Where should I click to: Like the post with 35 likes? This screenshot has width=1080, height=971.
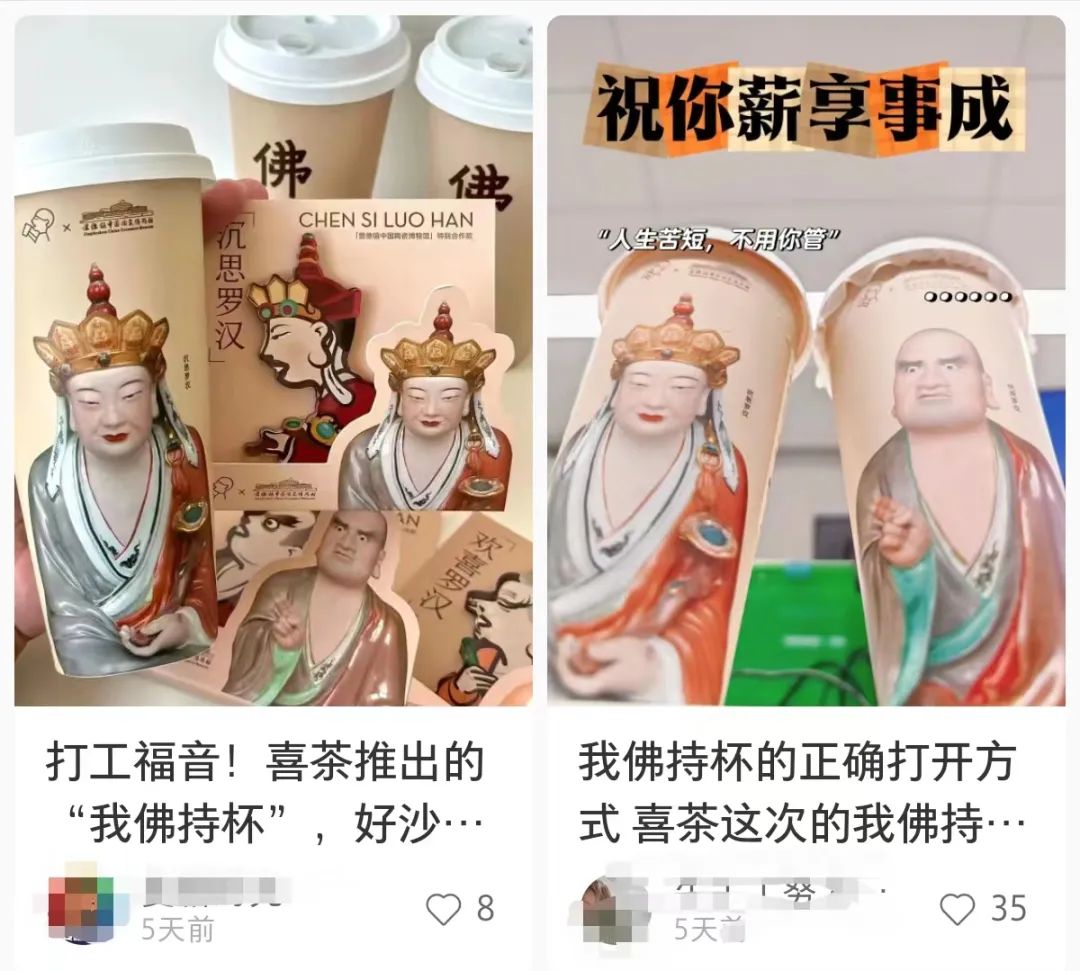(x=957, y=908)
